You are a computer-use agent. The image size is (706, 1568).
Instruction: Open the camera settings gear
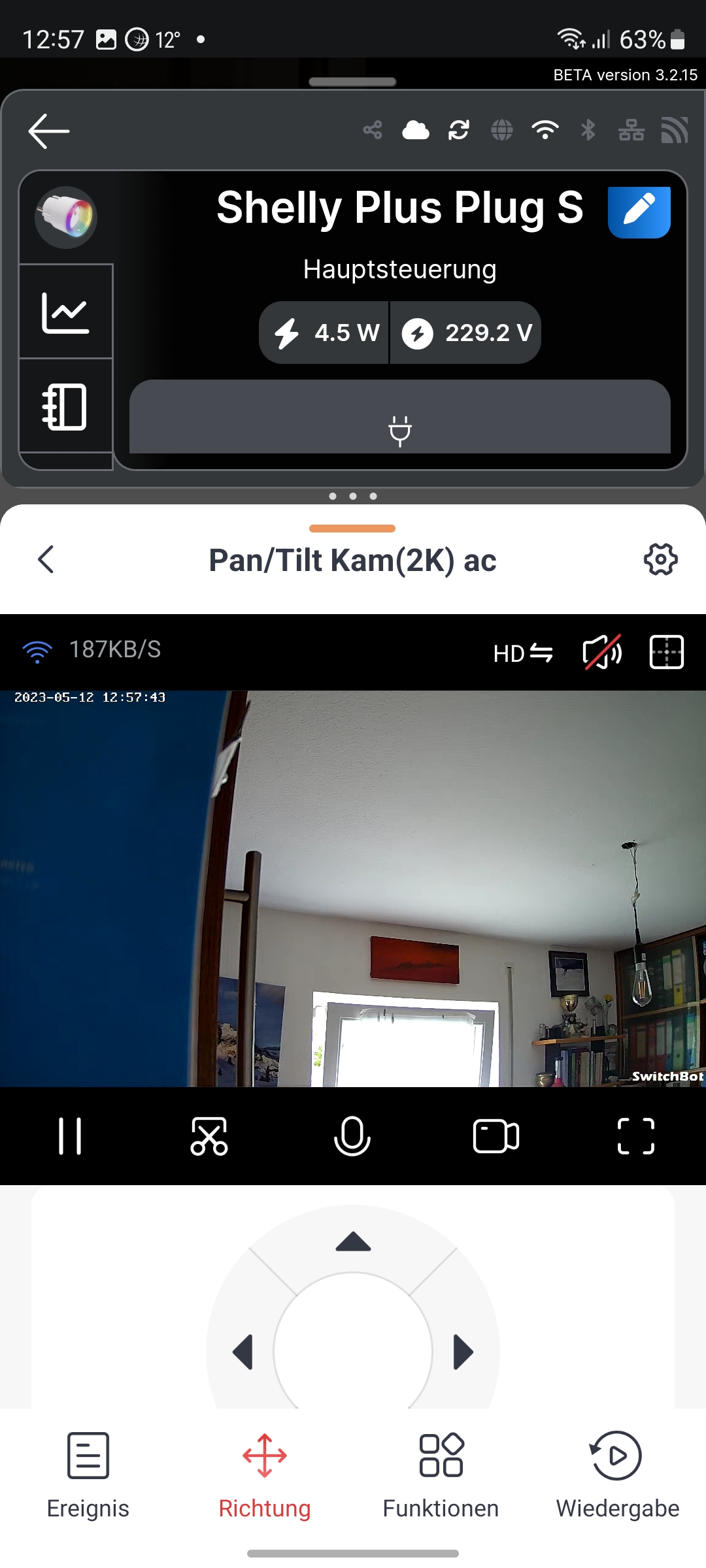(x=660, y=559)
